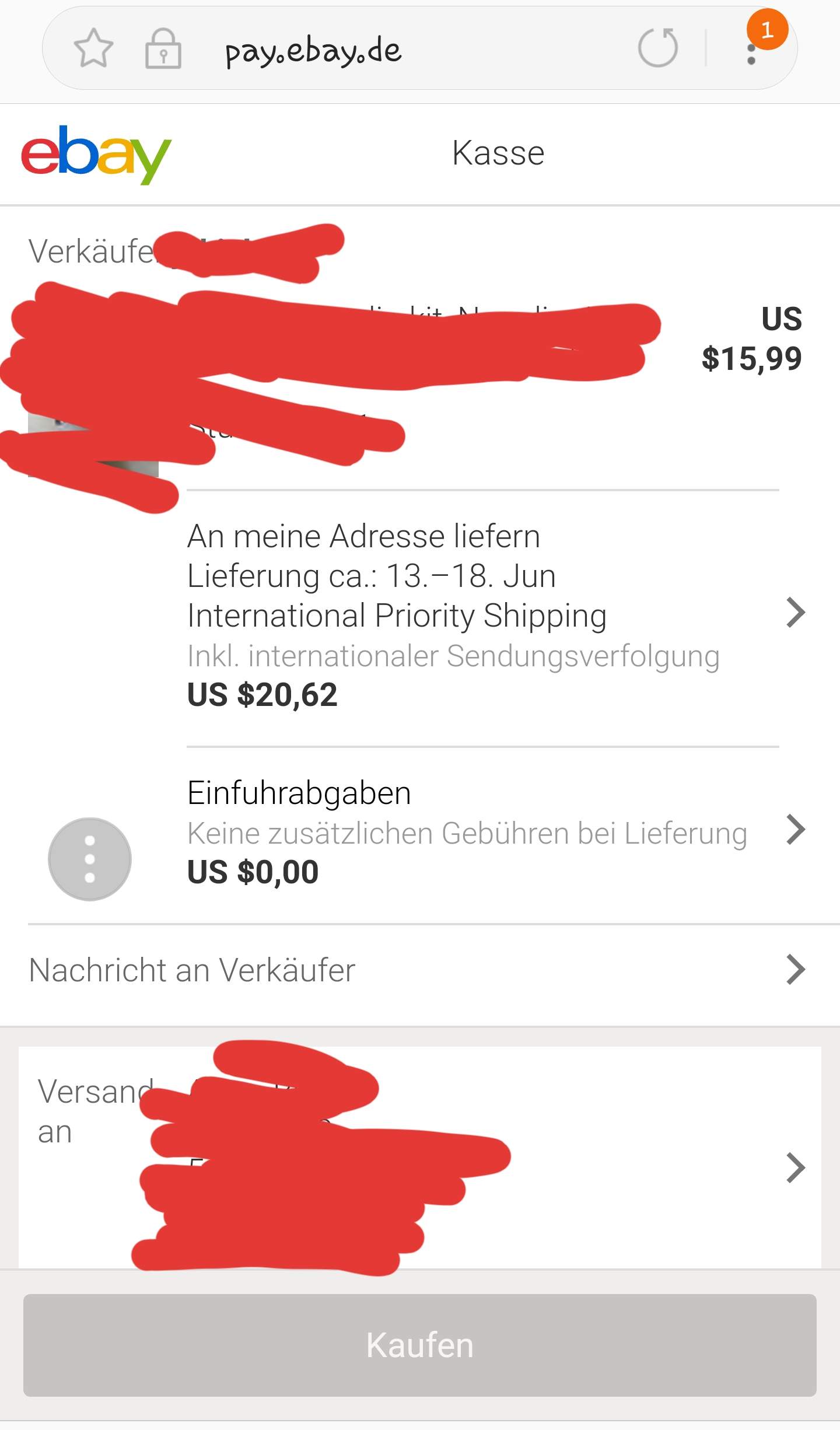Open Einfuhrabgaben details
The width and height of the screenshot is (840, 1430).
(x=796, y=830)
